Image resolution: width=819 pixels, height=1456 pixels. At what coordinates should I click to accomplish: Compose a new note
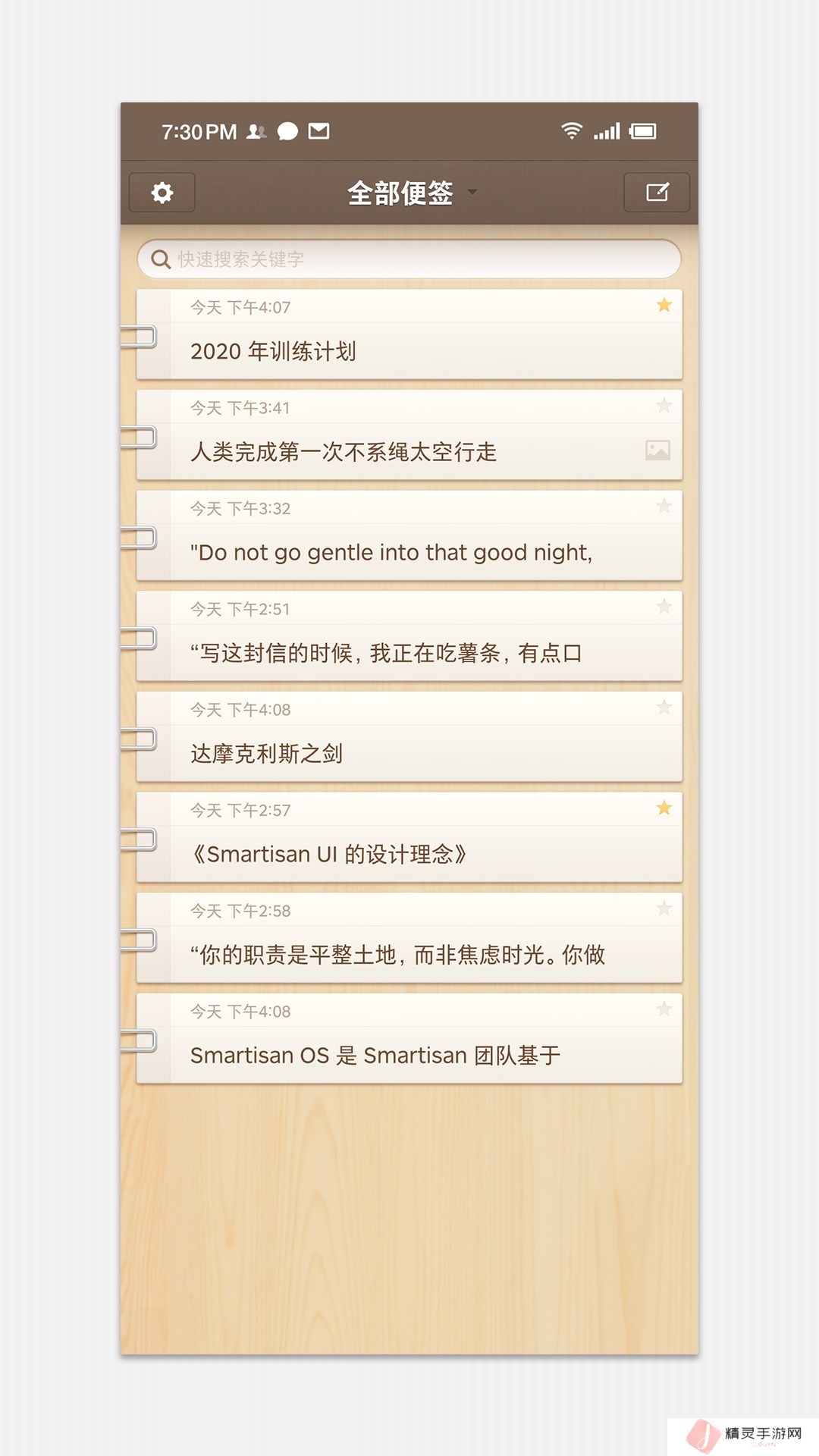point(657,193)
